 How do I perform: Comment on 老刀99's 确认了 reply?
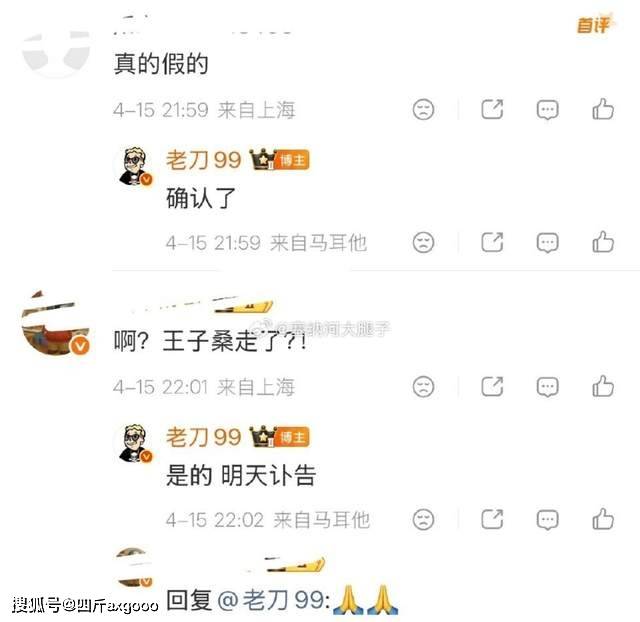547,243
